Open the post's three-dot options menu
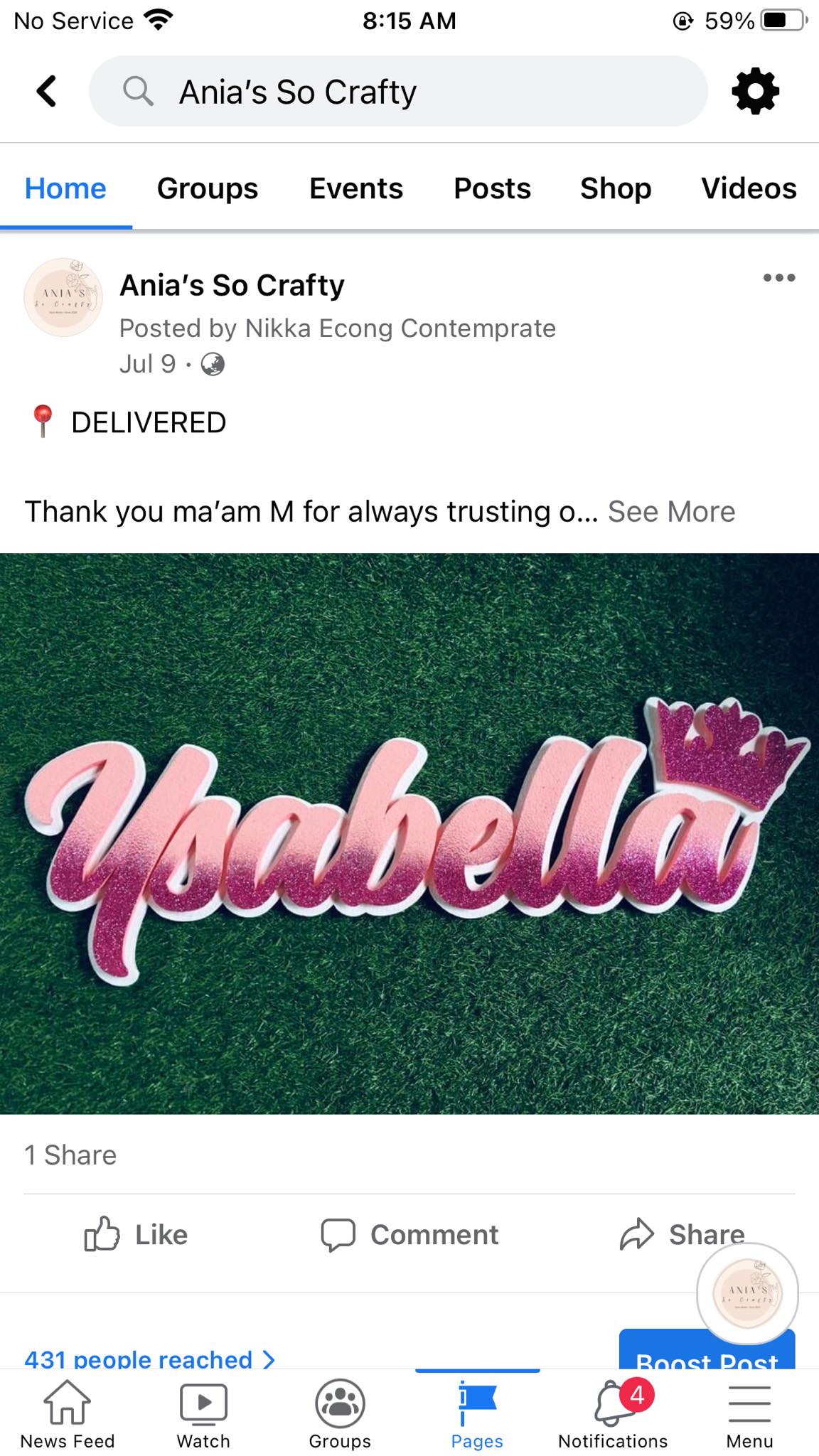Image resolution: width=819 pixels, height=1456 pixels. [778, 278]
